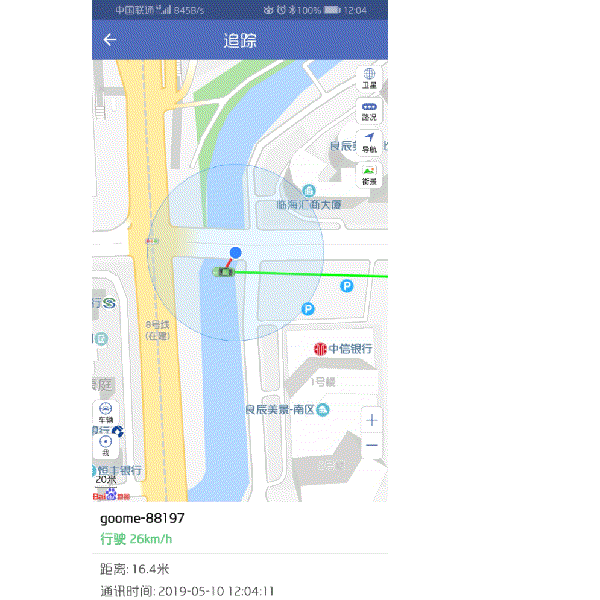The width and height of the screenshot is (600, 600).
Task: Zoom in with the plus button
Action: 372,420
